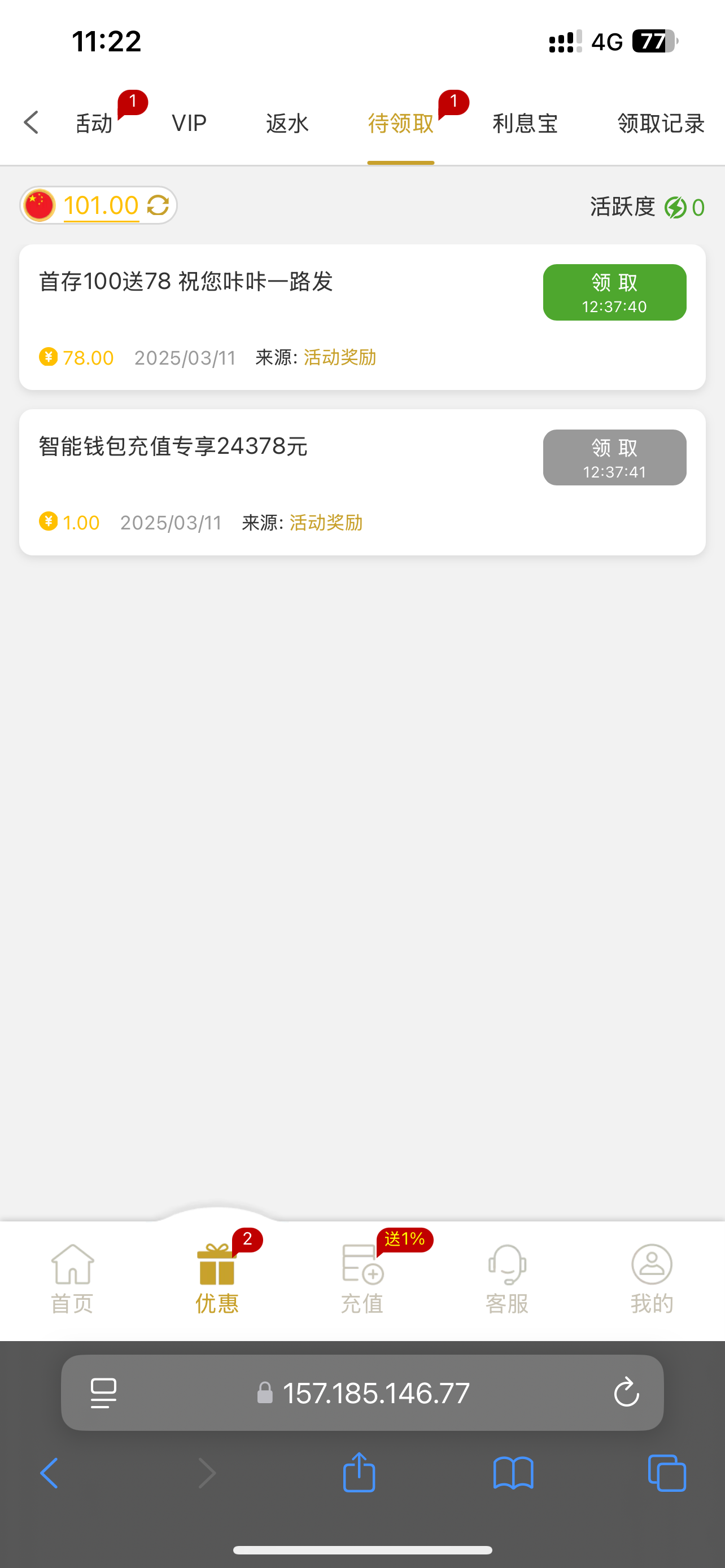Tap the green lightning 活跃度 icon
This screenshot has width=725, height=1568.
676,207
